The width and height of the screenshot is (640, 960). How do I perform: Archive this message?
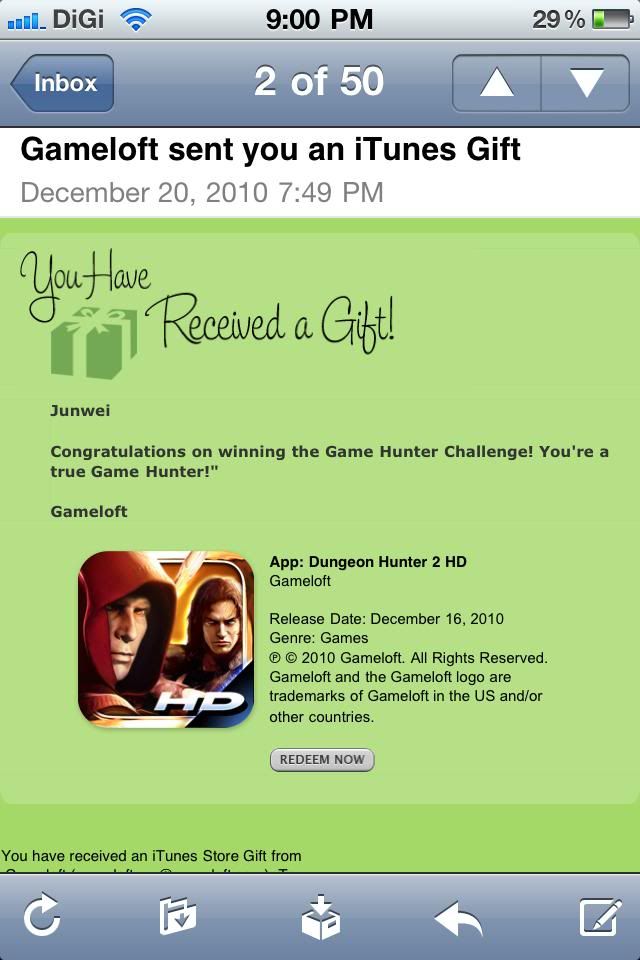click(x=320, y=916)
